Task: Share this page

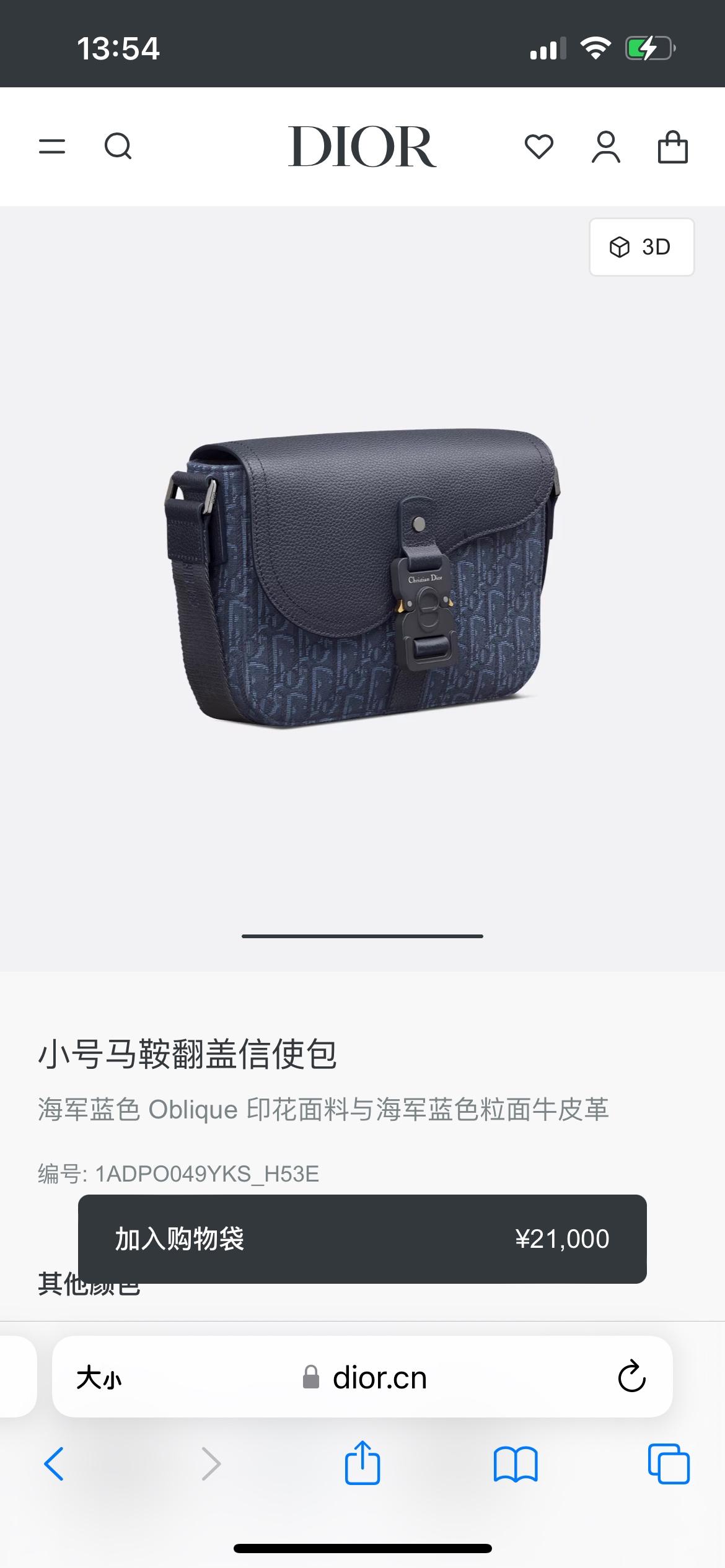Action: tap(362, 1463)
